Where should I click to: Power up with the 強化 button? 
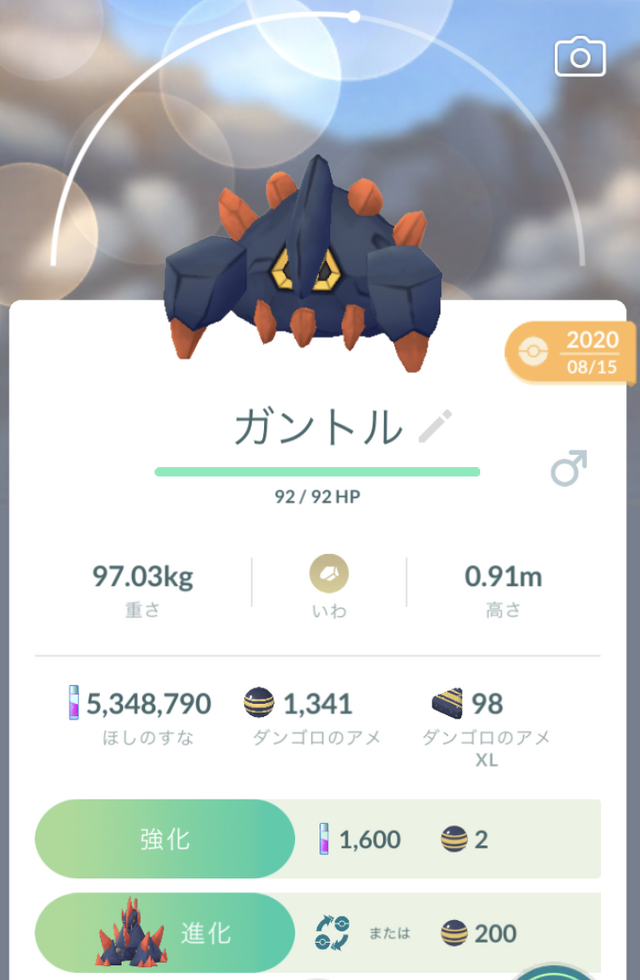pyautogui.click(x=166, y=839)
